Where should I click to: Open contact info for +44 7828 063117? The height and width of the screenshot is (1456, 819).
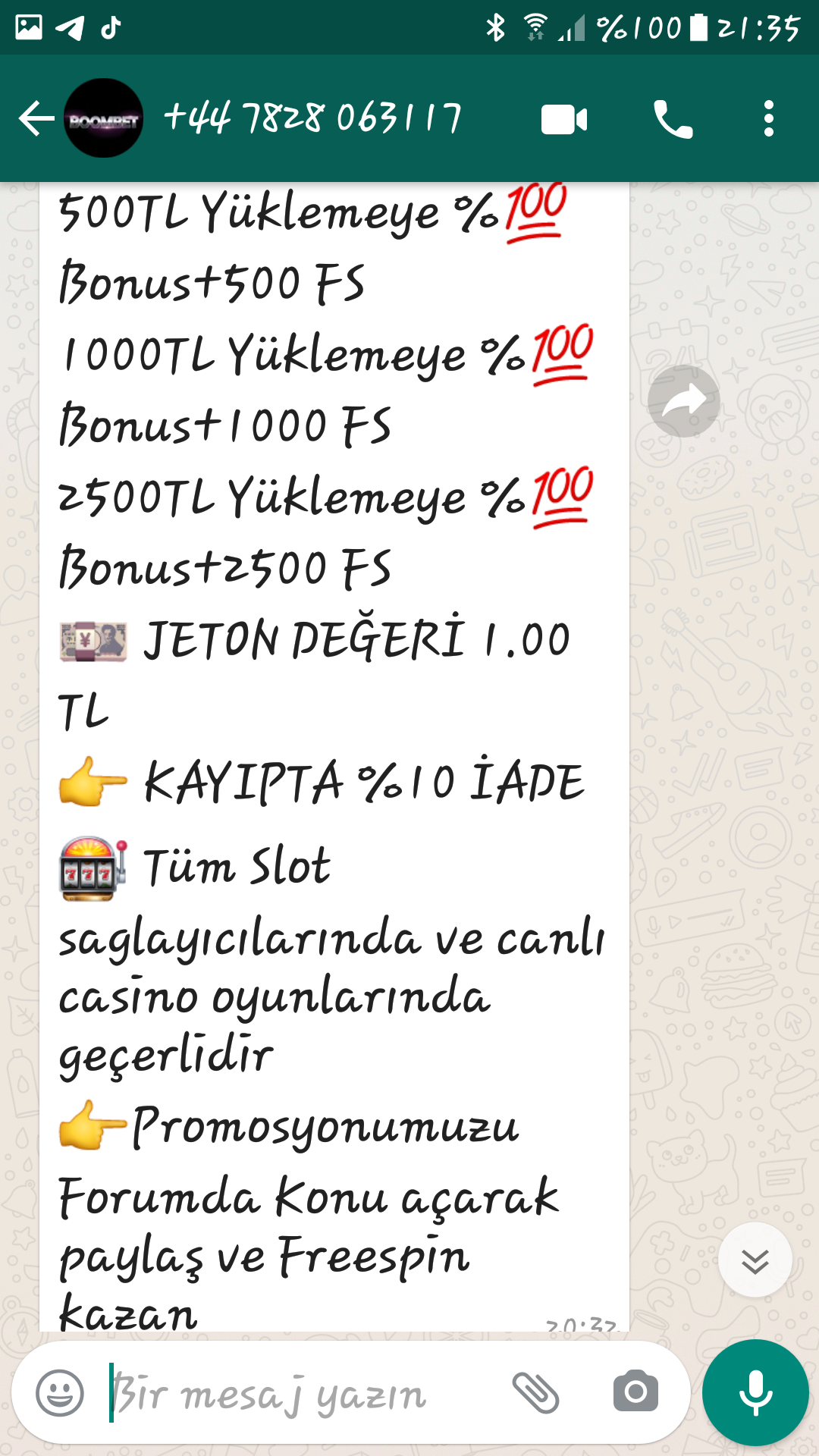[312, 119]
